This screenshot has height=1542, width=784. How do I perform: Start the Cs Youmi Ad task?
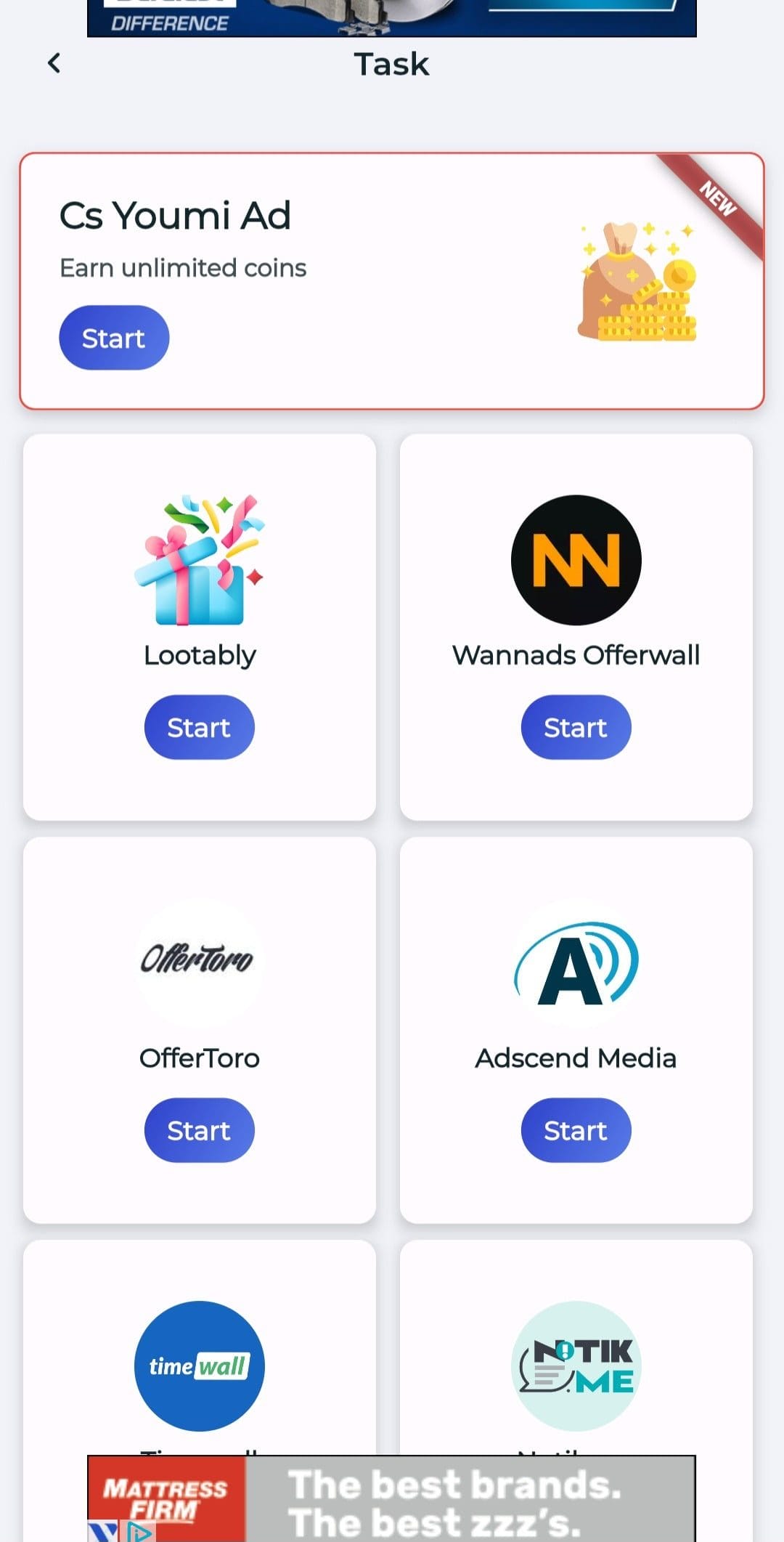pyautogui.click(x=114, y=338)
